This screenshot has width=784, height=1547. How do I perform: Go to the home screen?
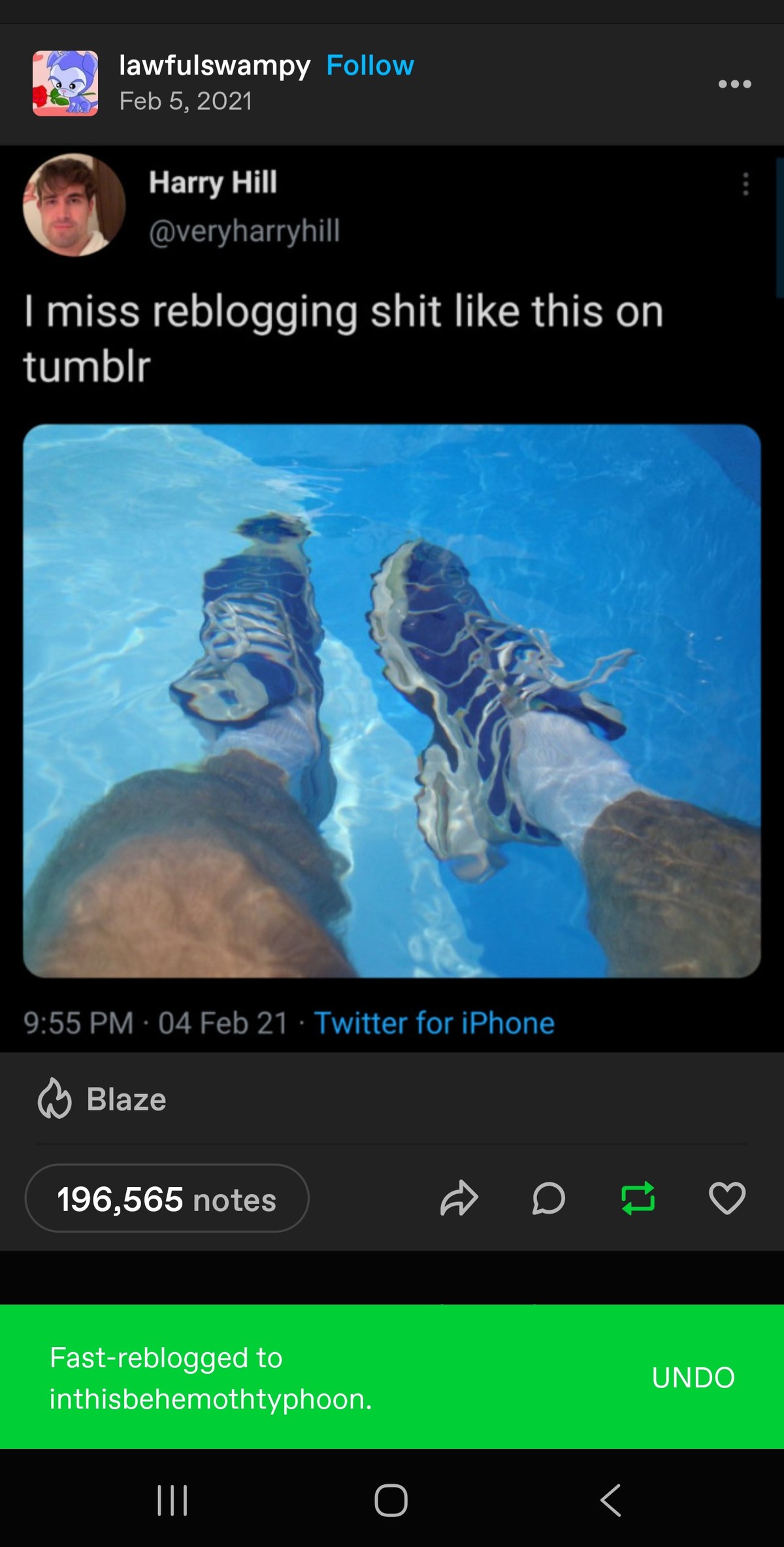click(x=391, y=1500)
